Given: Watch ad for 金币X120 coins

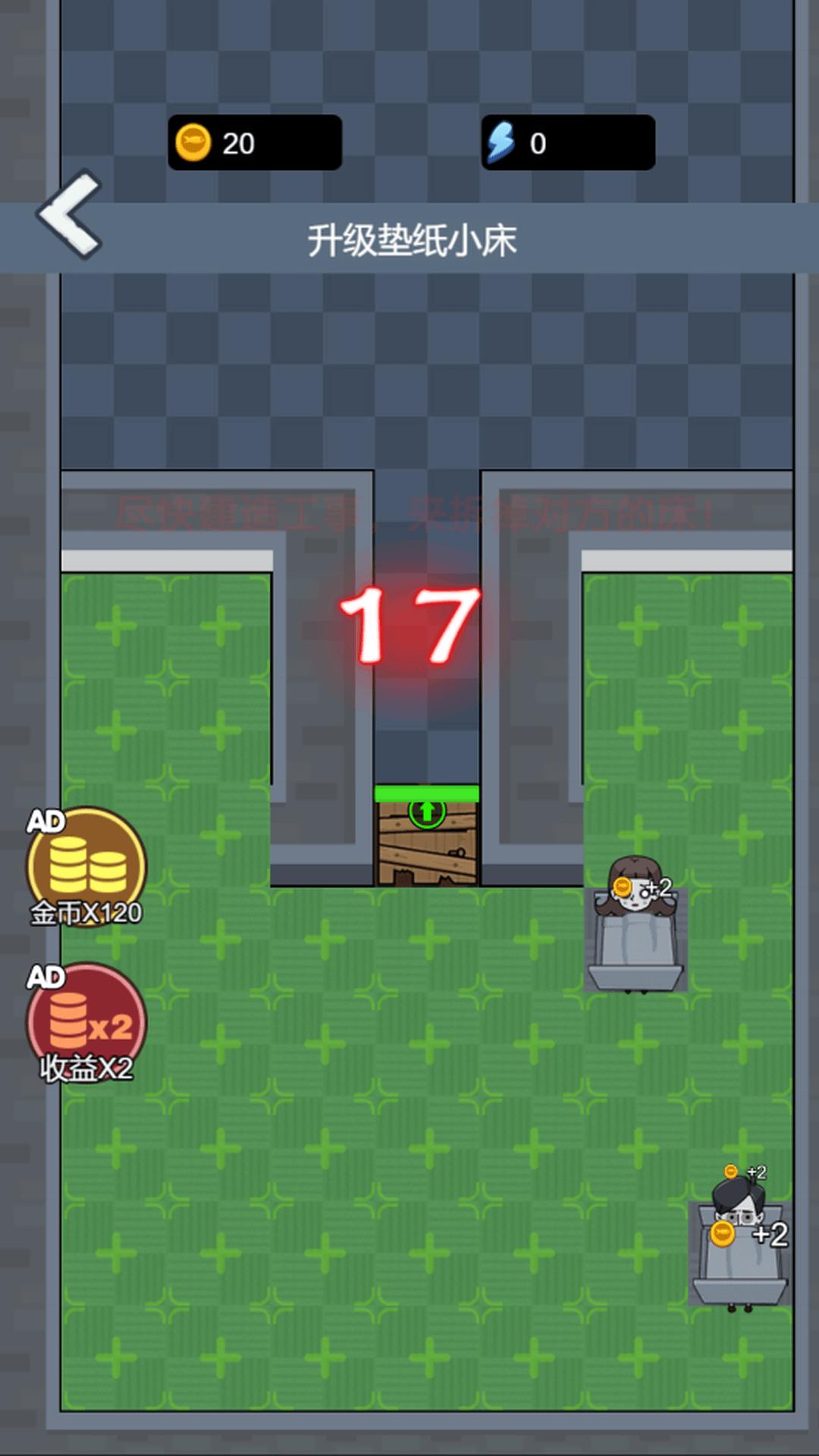Looking at the screenshot, I should coord(86,866).
